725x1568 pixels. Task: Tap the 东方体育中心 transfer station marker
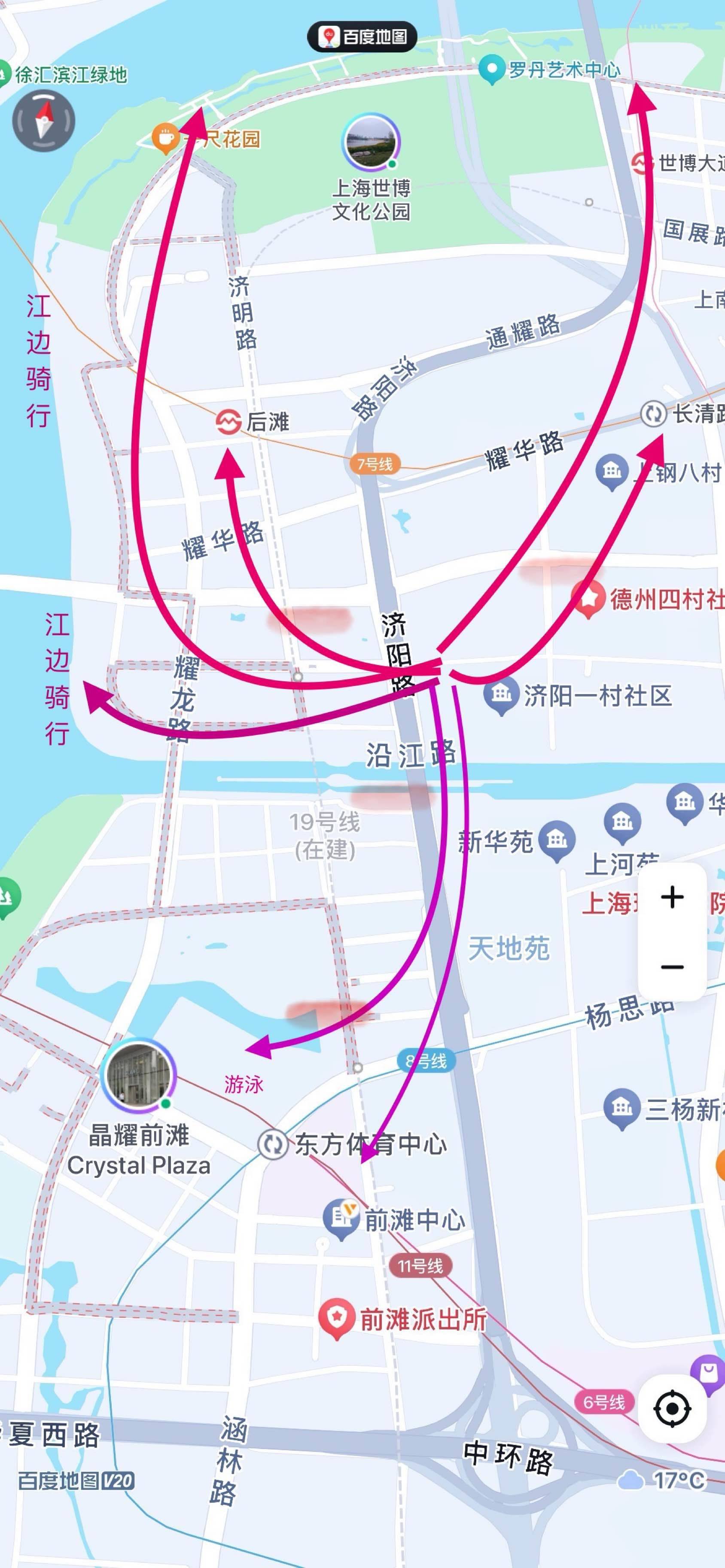[x=272, y=1144]
